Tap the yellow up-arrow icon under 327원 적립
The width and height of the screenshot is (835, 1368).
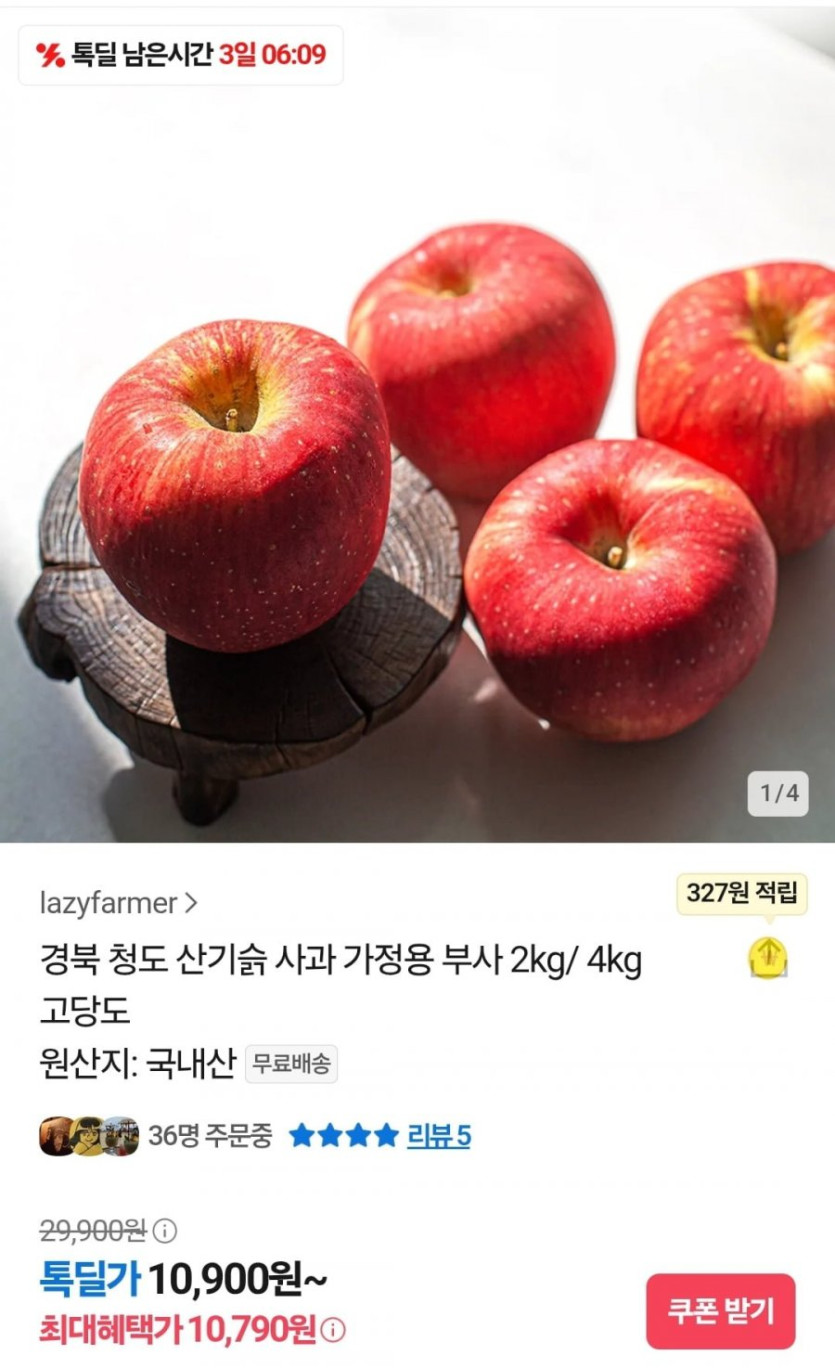tap(768, 957)
